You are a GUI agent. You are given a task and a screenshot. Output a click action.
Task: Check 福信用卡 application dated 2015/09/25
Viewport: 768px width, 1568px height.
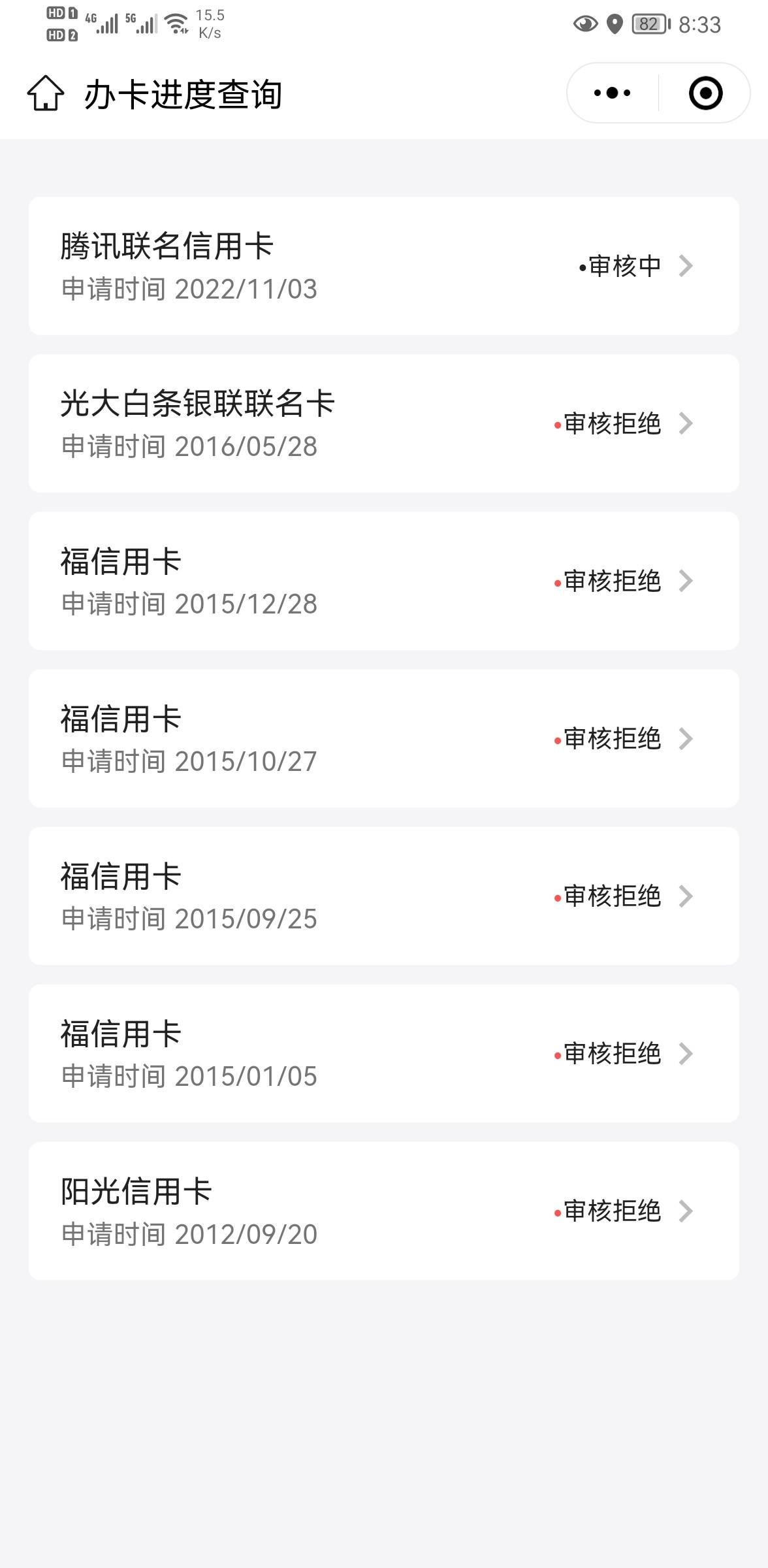click(384, 896)
